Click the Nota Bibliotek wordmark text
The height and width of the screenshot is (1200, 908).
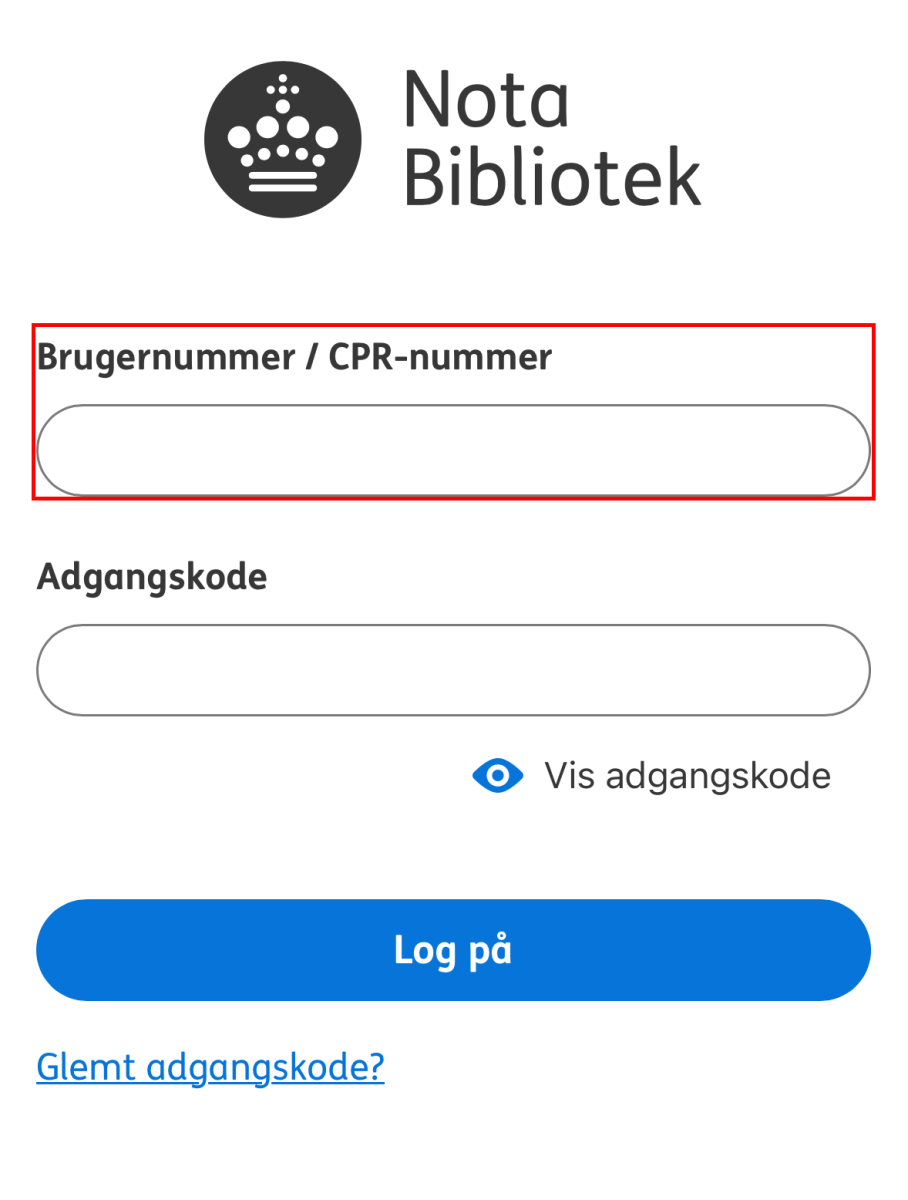coord(552,138)
